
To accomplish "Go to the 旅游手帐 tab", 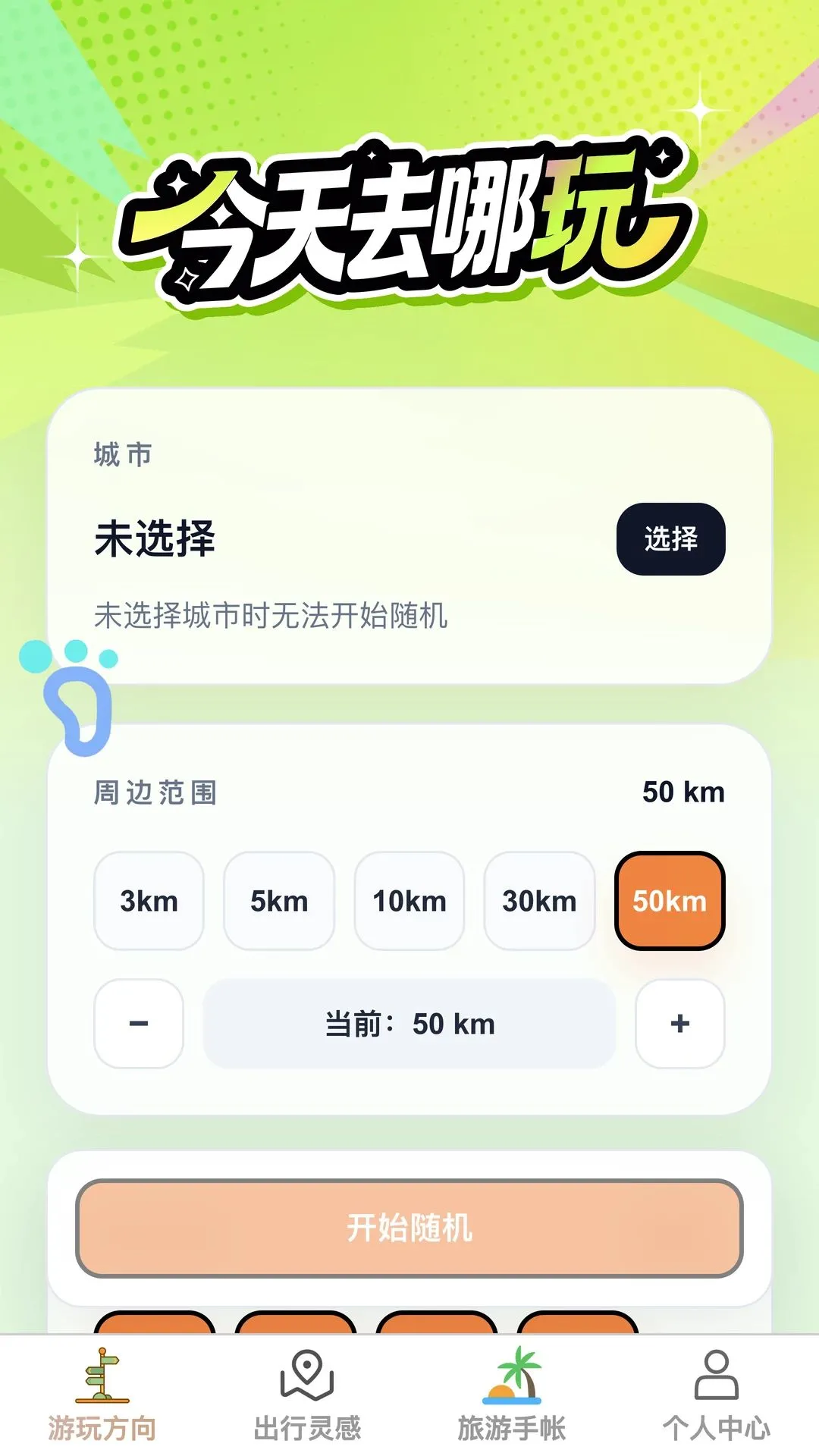I will point(512,1395).
